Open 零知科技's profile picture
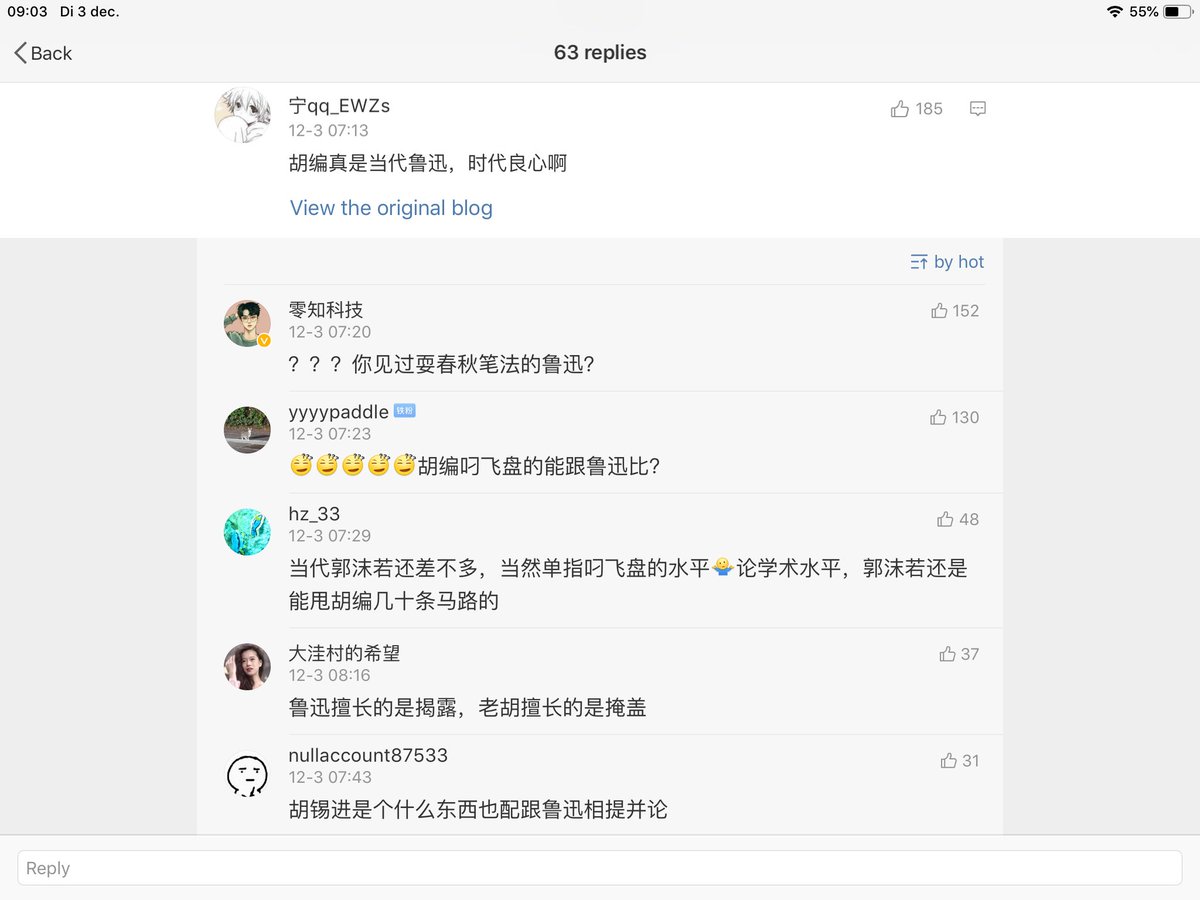The image size is (1200, 900). click(x=247, y=323)
